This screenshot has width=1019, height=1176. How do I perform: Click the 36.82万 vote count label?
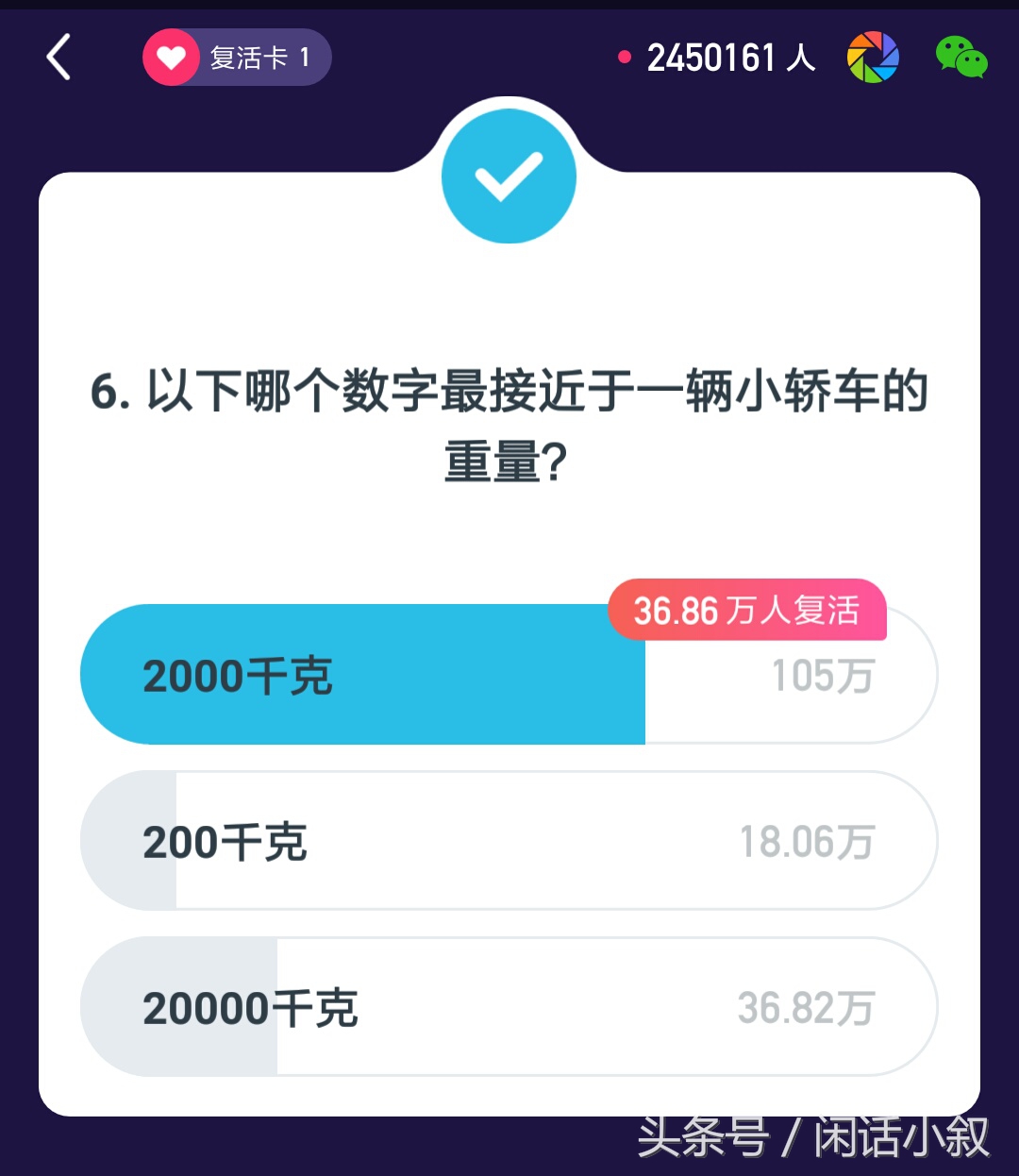tap(808, 1007)
